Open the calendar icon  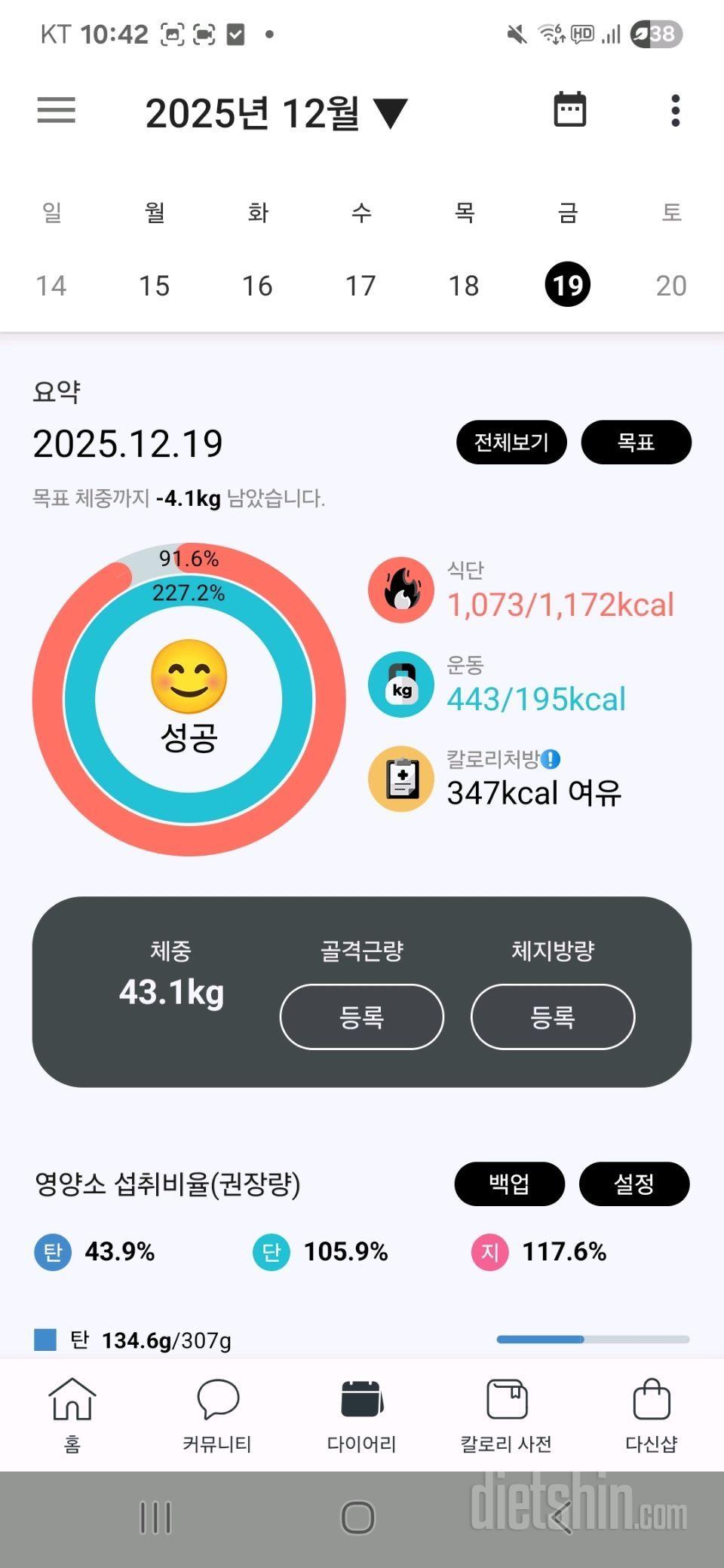click(569, 111)
